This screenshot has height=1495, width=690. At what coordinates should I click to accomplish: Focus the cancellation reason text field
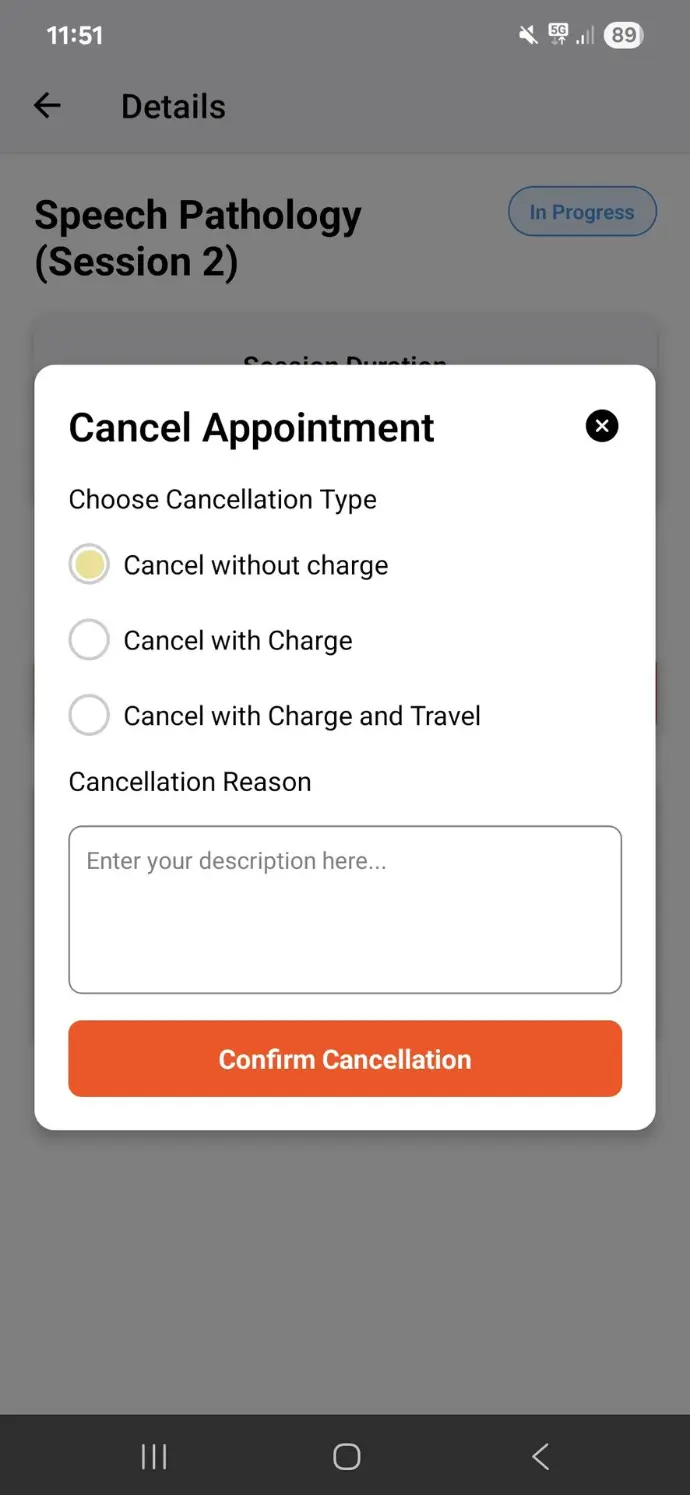point(345,909)
